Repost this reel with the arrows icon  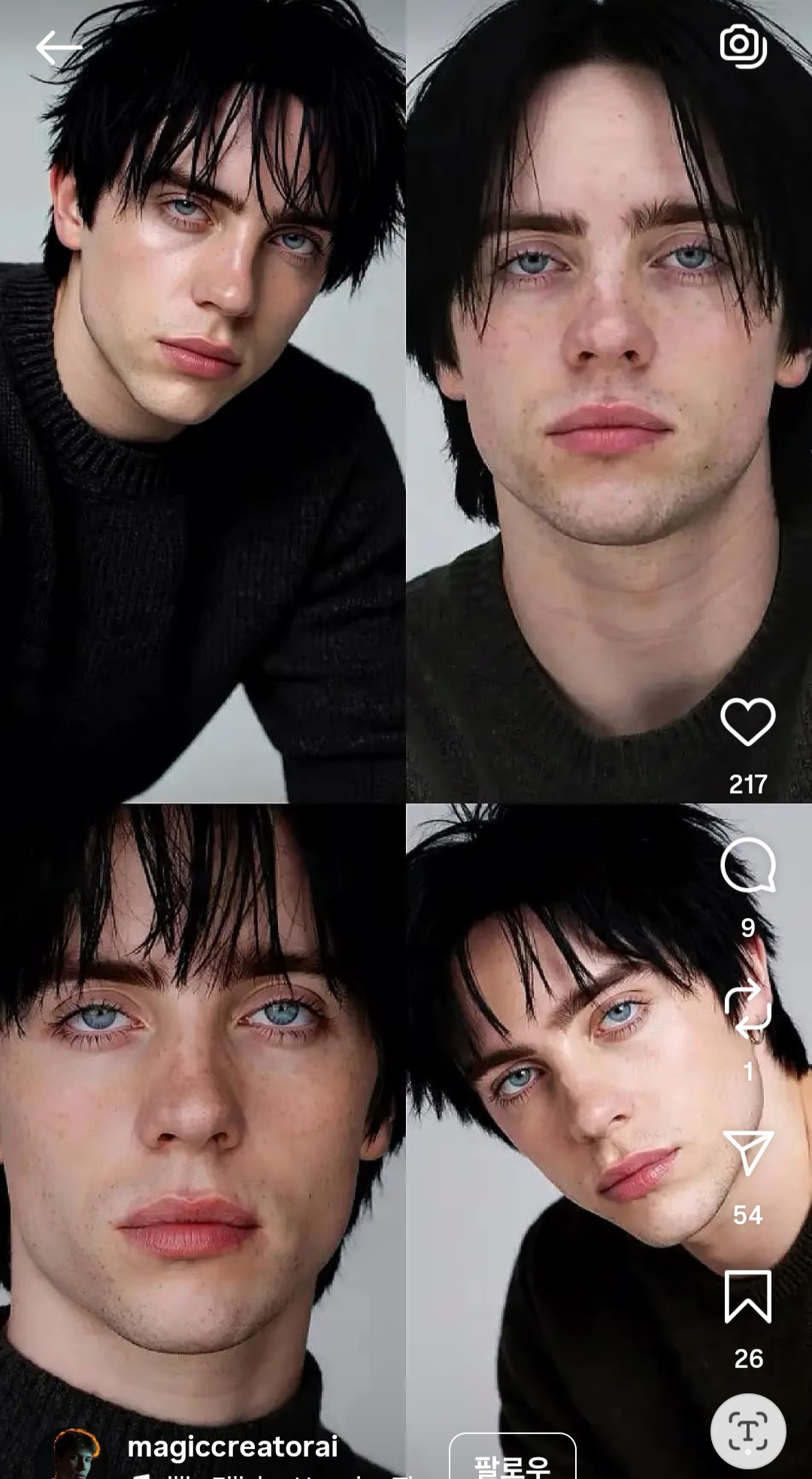(x=747, y=1009)
